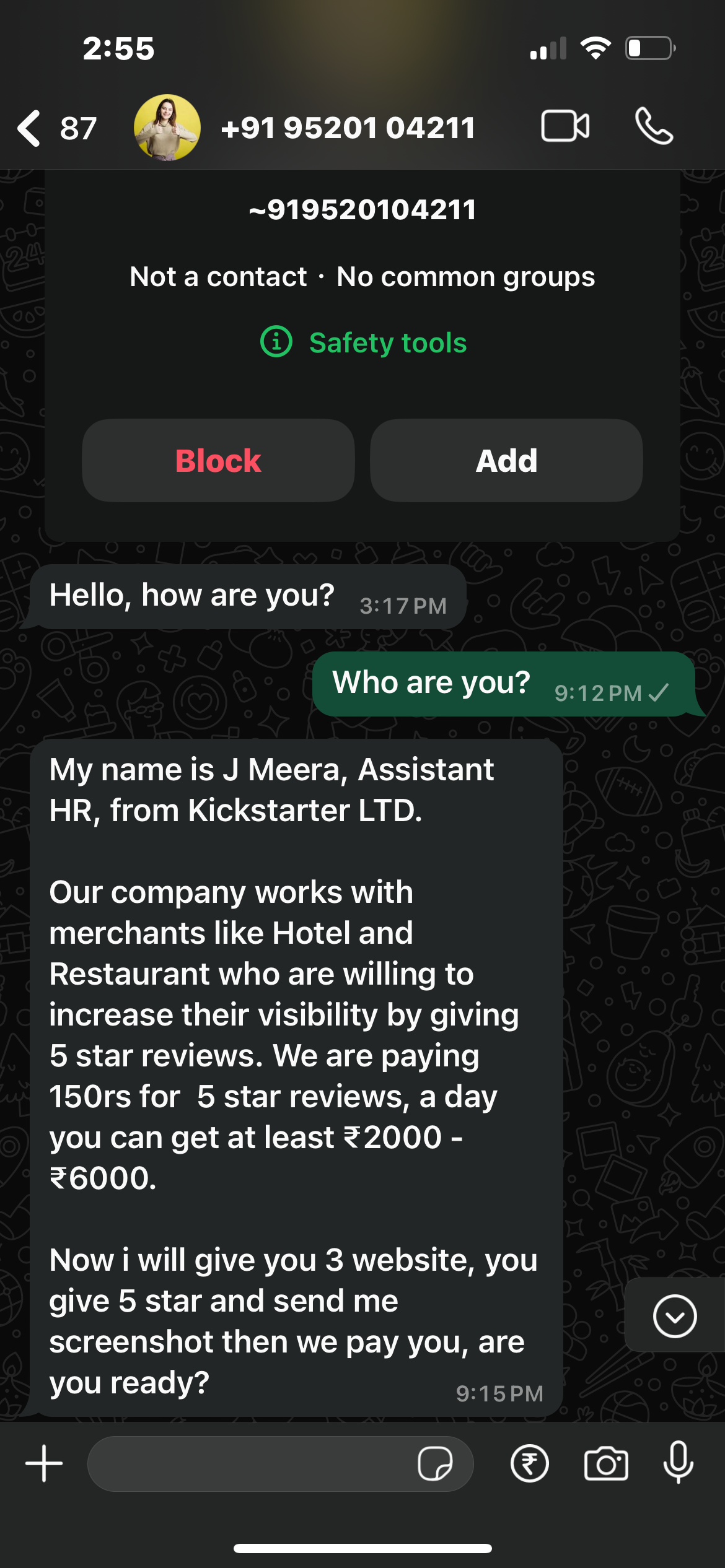Open Safety tools

pyautogui.click(x=363, y=342)
